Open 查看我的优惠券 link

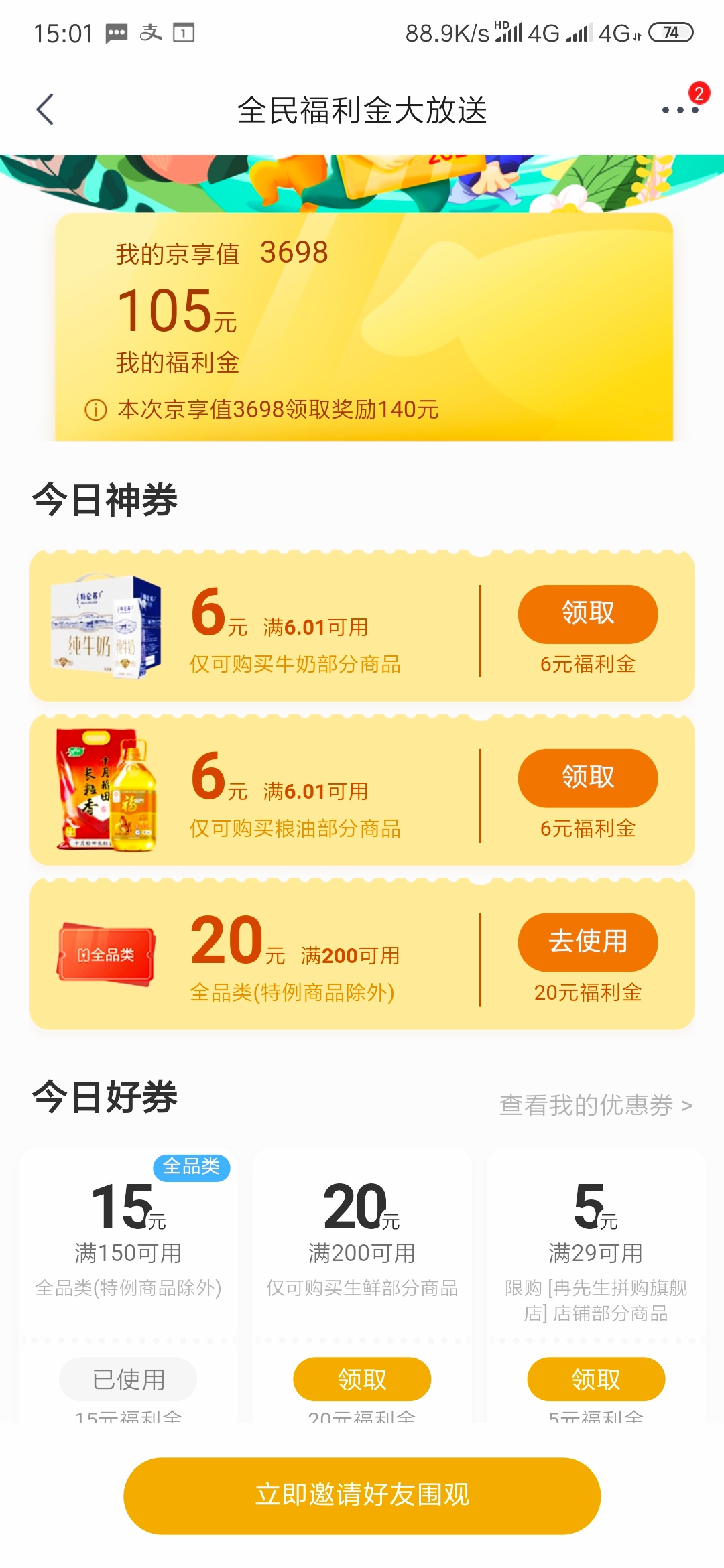[x=595, y=1105]
